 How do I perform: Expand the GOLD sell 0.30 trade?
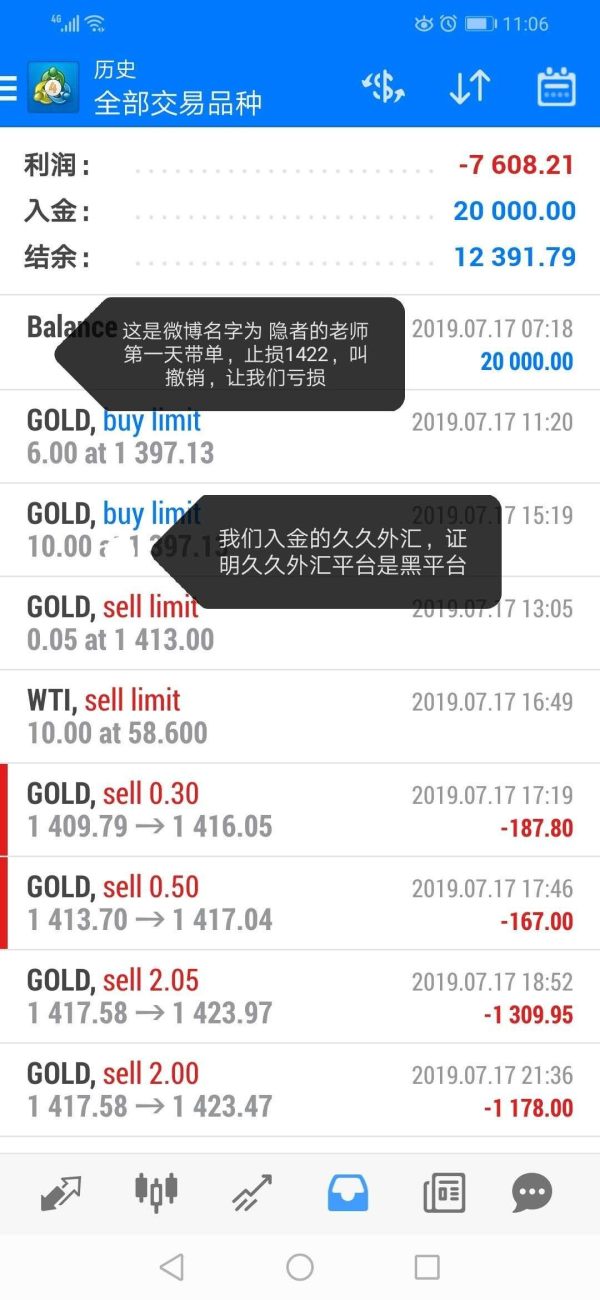tap(300, 810)
